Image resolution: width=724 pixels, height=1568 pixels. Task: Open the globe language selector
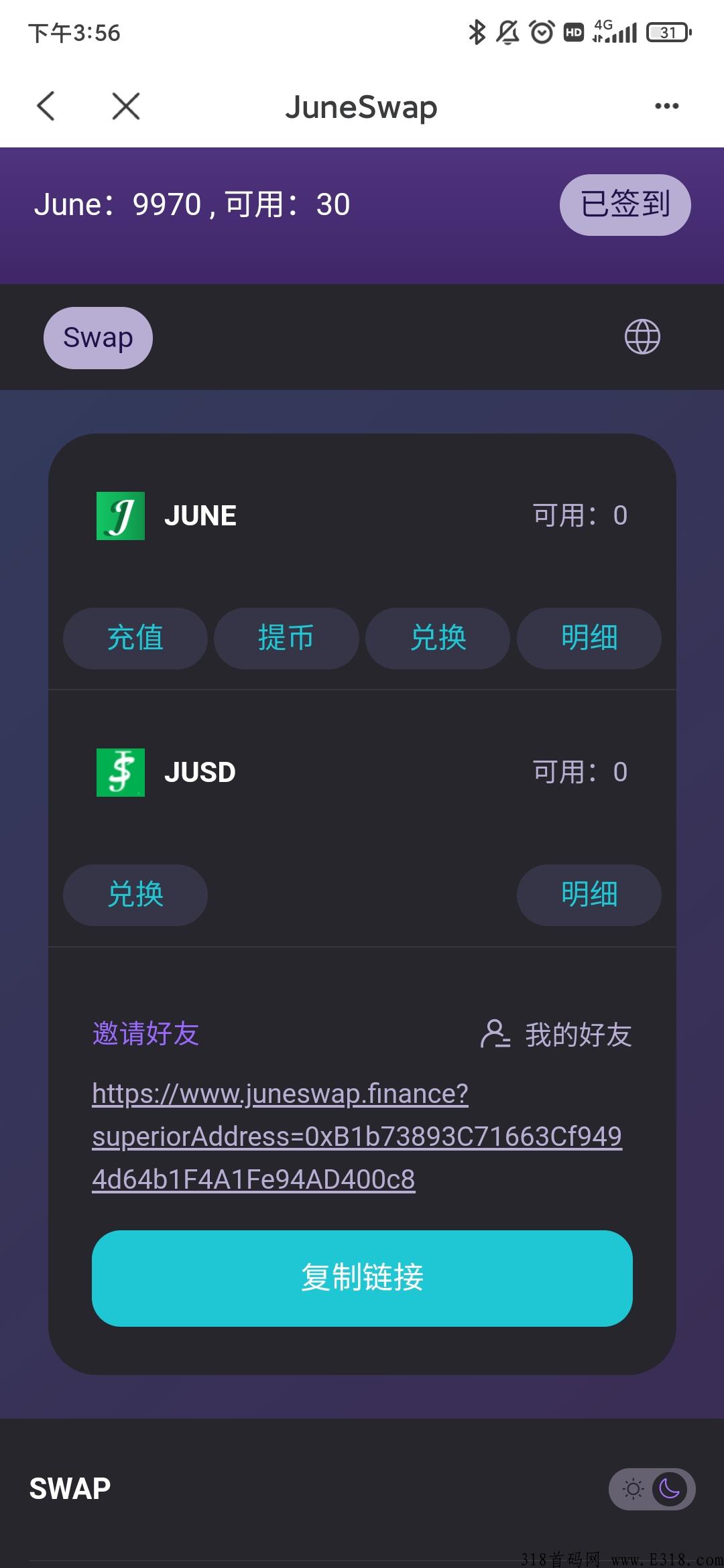point(642,336)
